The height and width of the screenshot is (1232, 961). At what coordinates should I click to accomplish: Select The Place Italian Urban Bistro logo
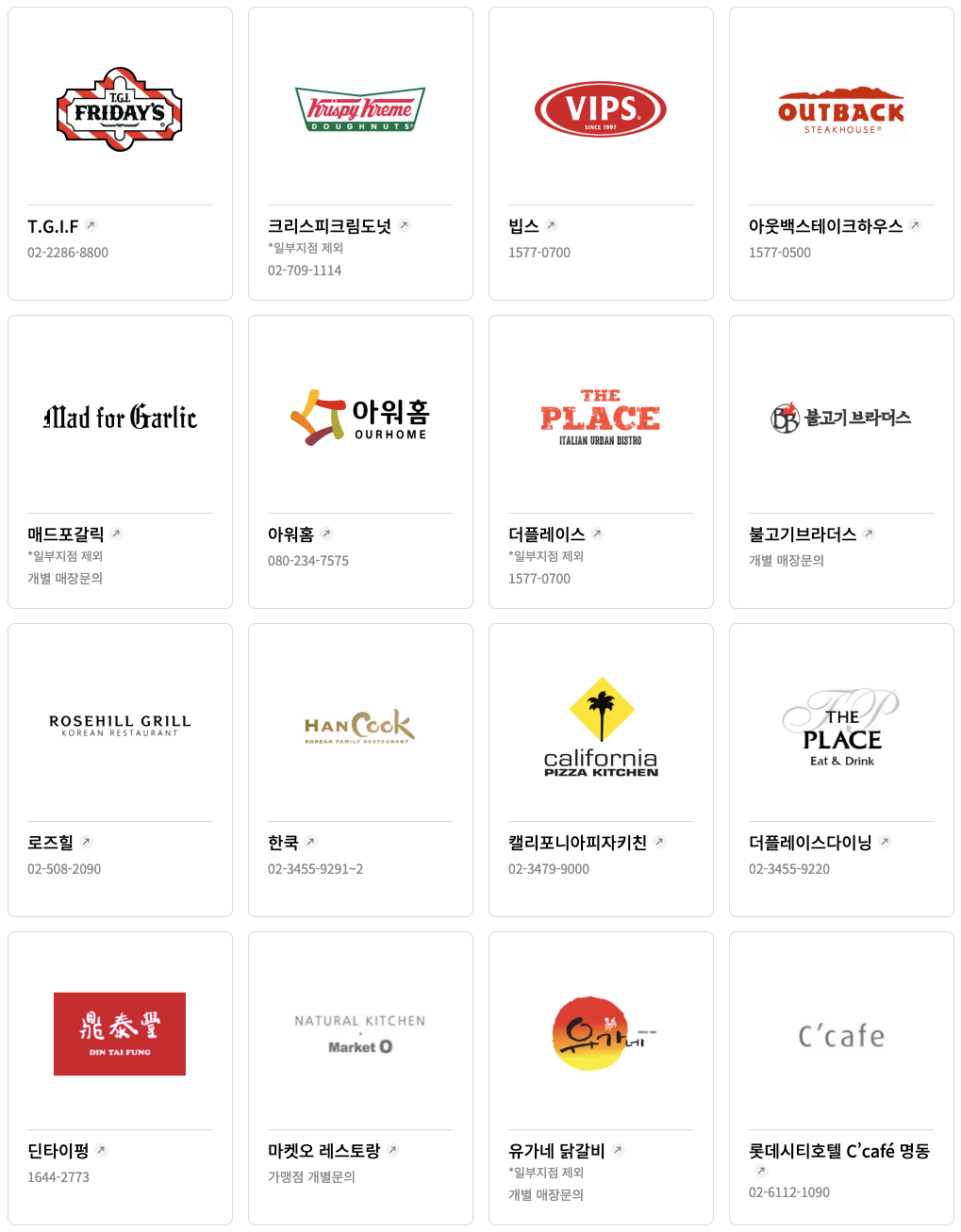pos(600,415)
